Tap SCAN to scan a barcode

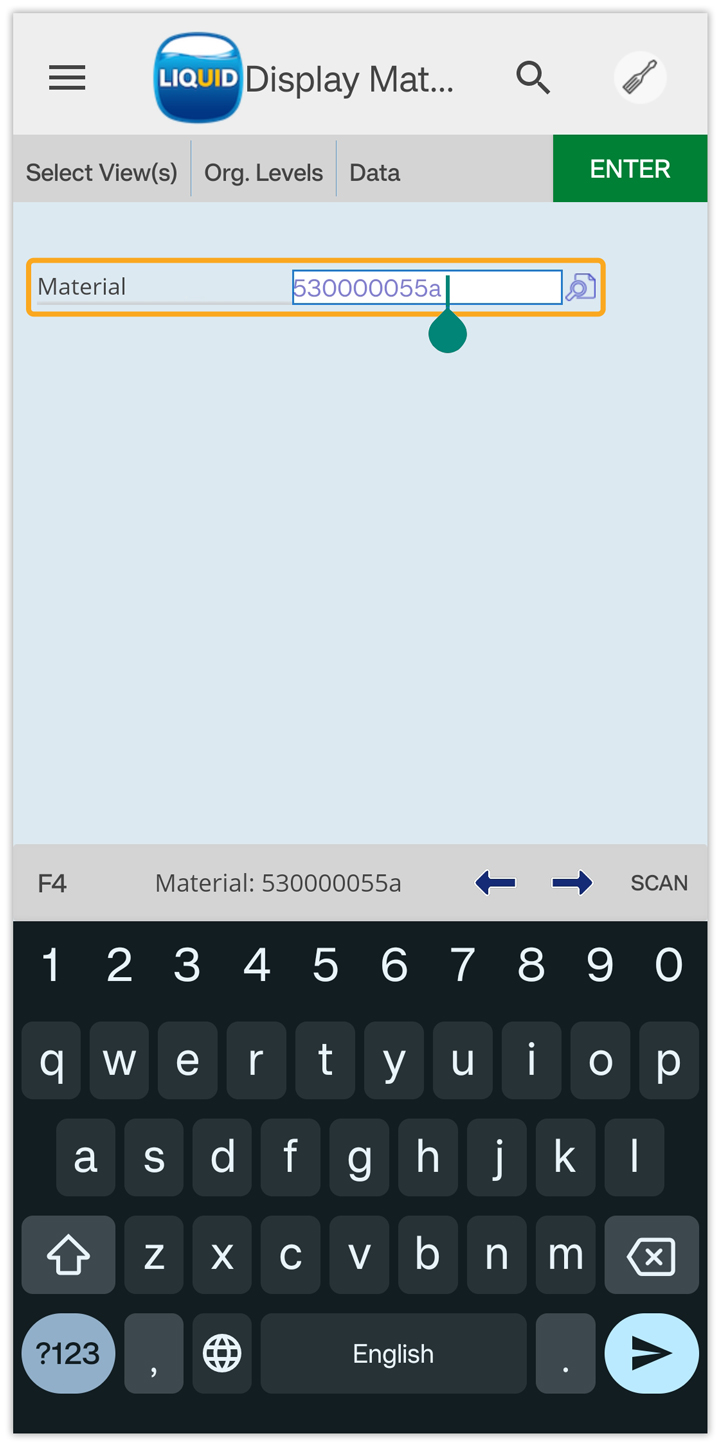pos(659,883)
